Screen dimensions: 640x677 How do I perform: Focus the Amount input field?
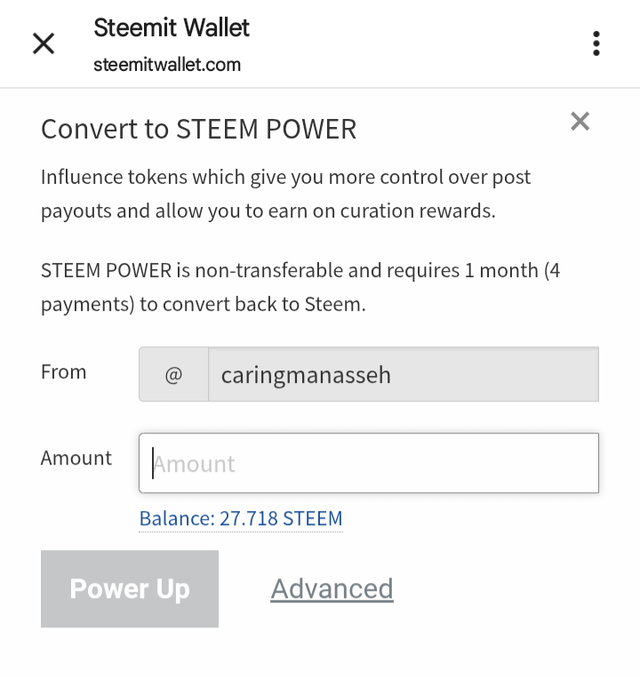point(368,463)
